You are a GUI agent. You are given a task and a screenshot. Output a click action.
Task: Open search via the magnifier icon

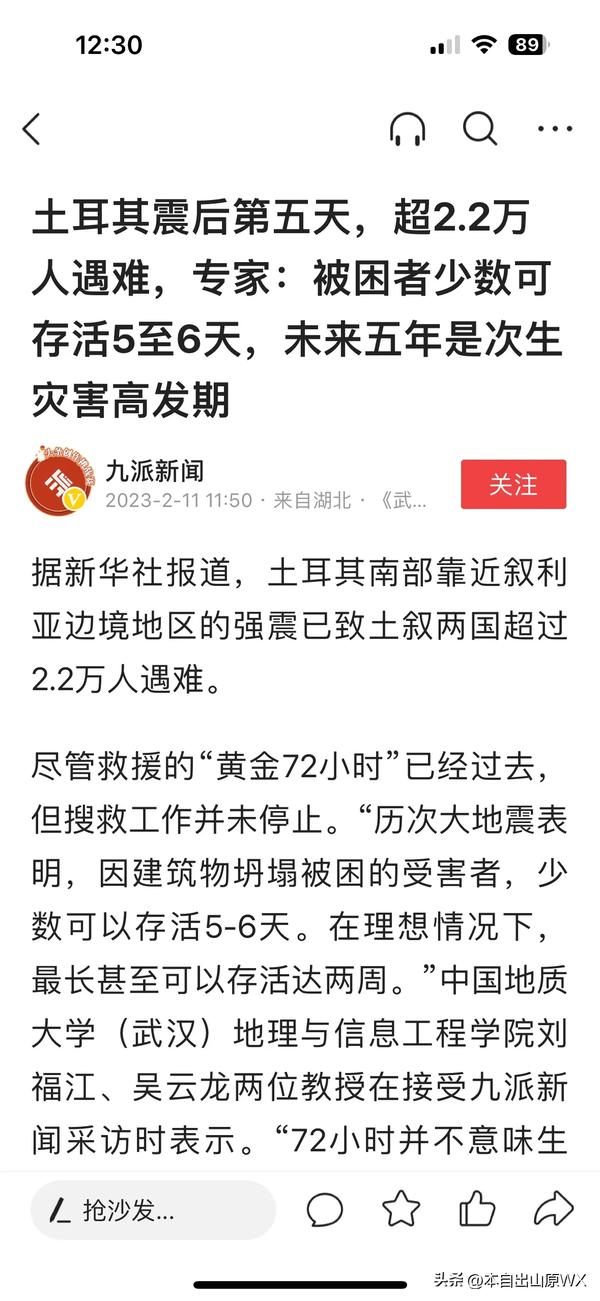[x=479, y=128]
